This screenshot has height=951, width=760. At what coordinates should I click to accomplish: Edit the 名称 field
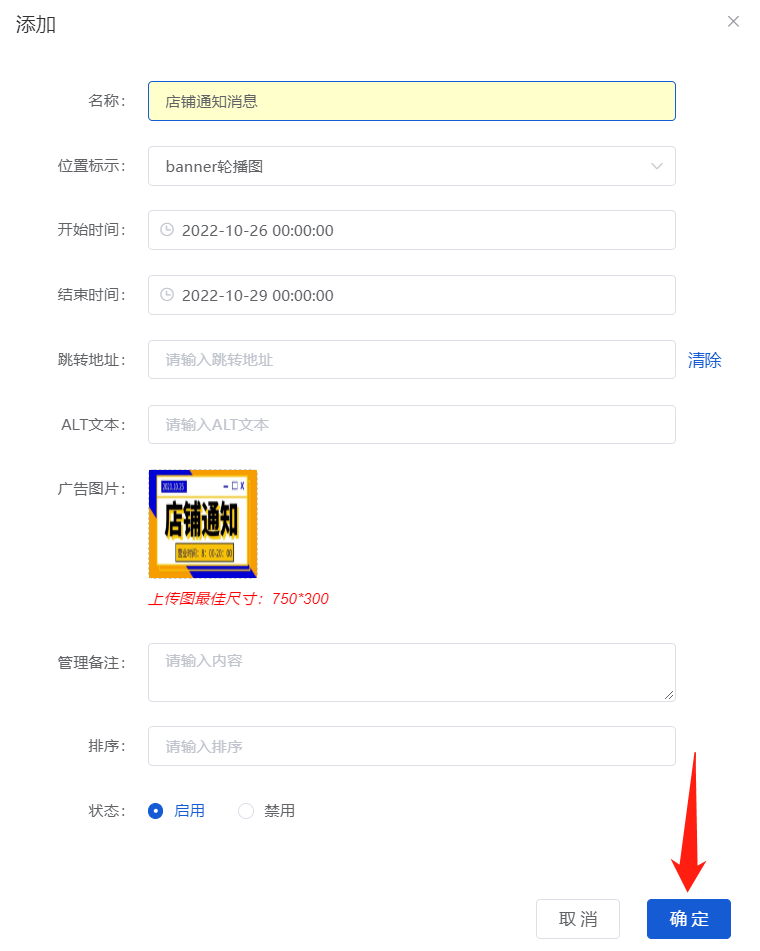coord(411,101)
